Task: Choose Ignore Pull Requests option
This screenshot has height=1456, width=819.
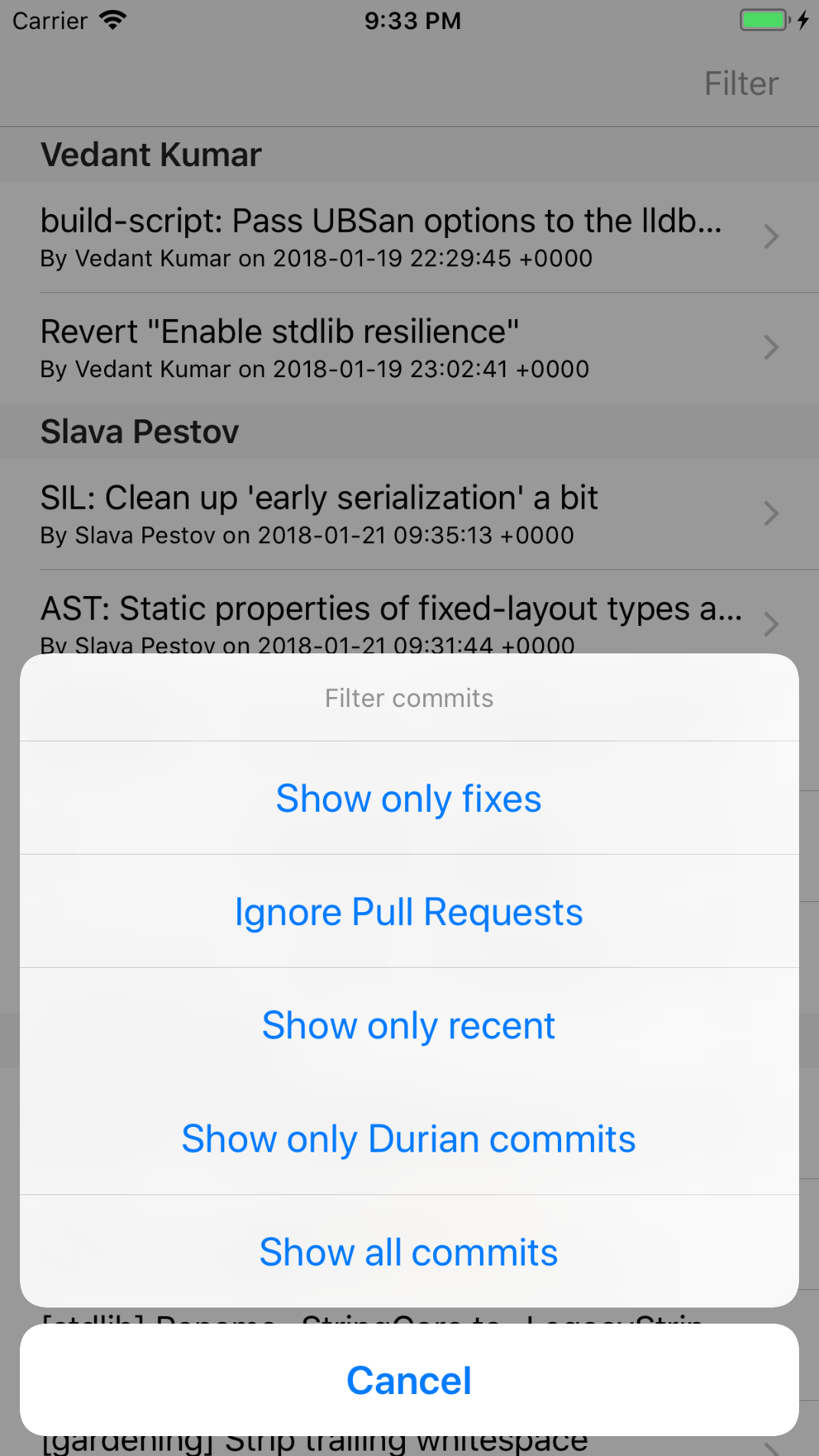Action: point(409,912)
